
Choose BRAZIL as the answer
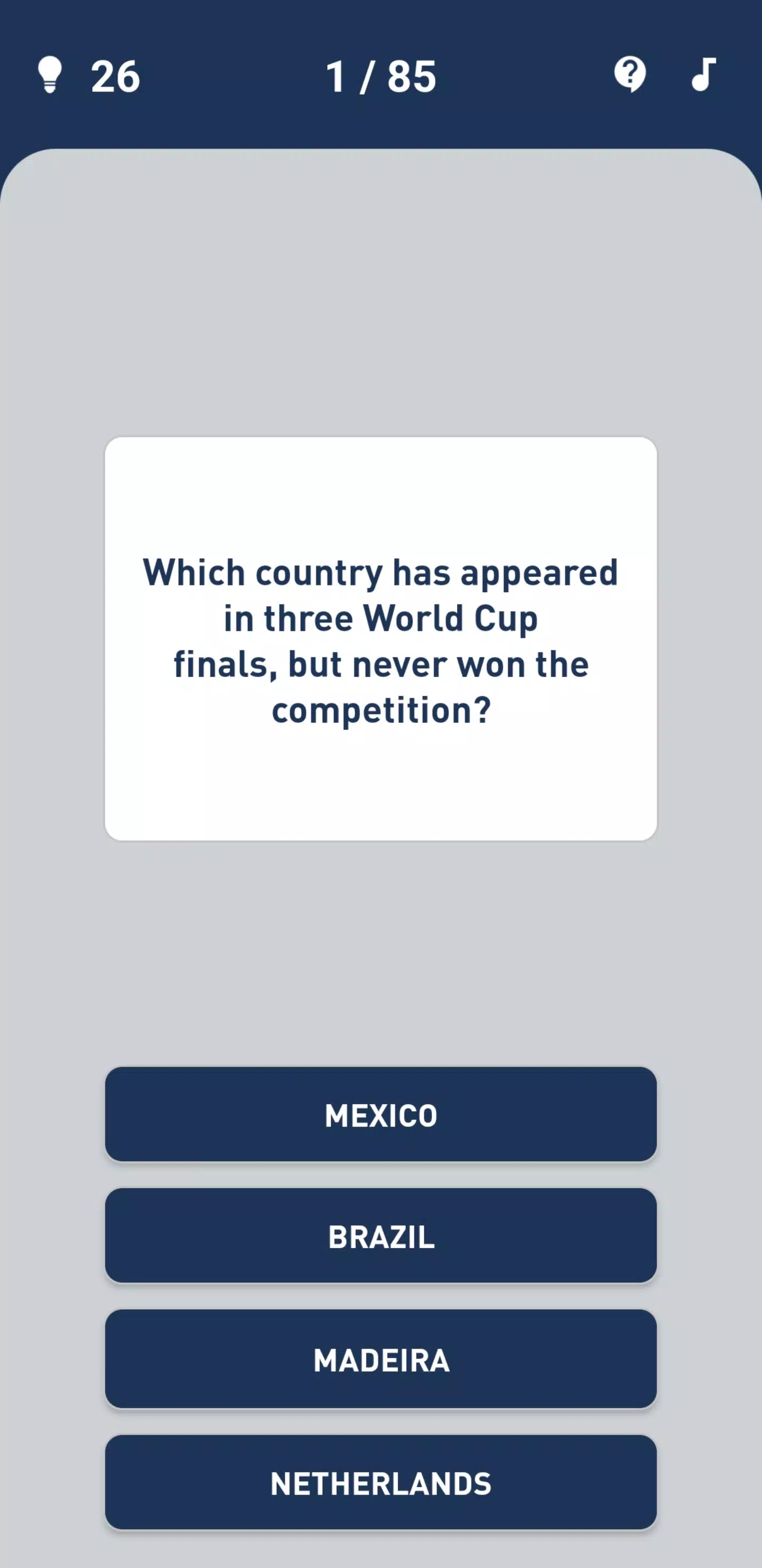(380, 1236)
